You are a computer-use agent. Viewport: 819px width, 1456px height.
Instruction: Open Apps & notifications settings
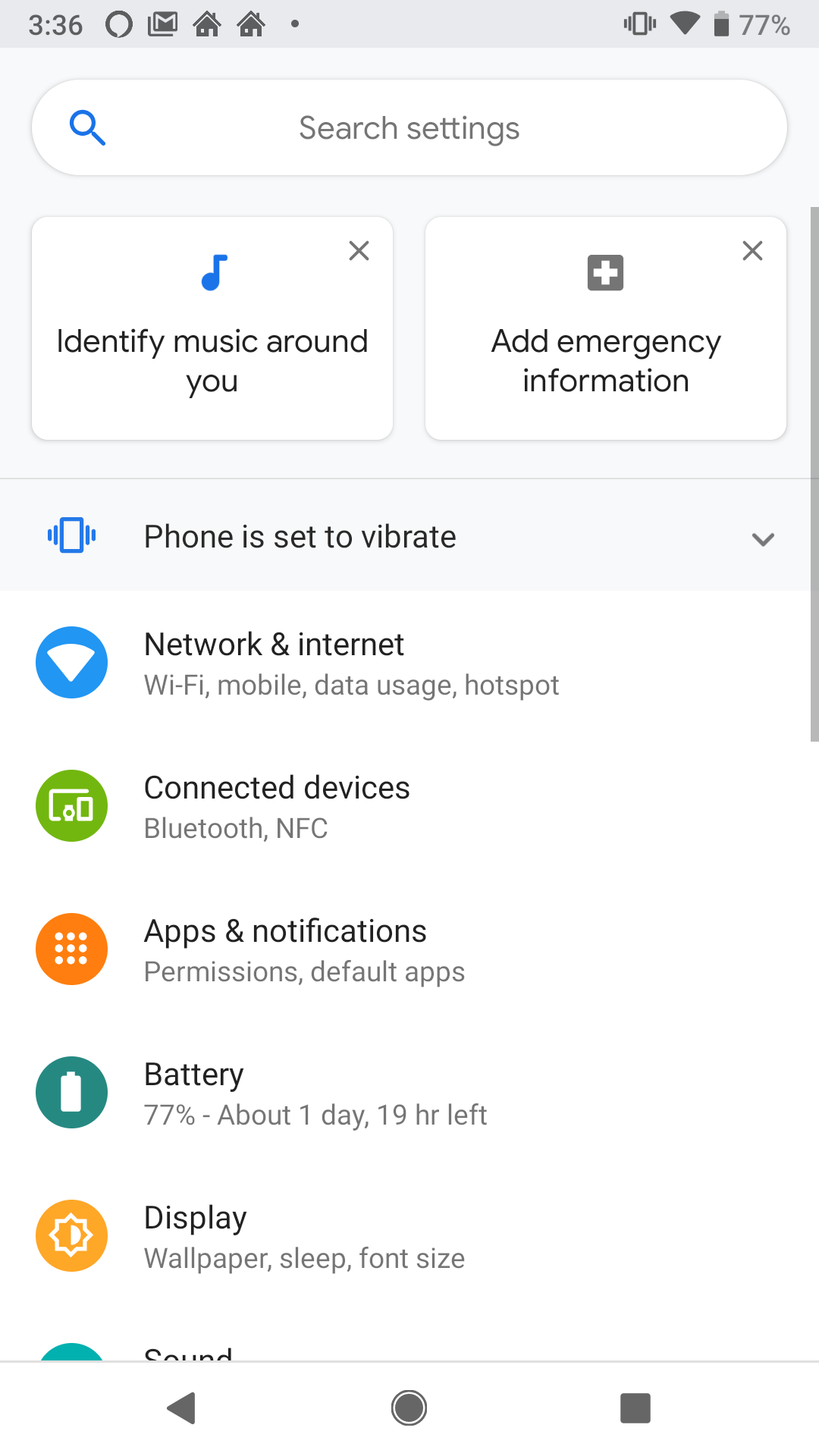pos(409,949)
